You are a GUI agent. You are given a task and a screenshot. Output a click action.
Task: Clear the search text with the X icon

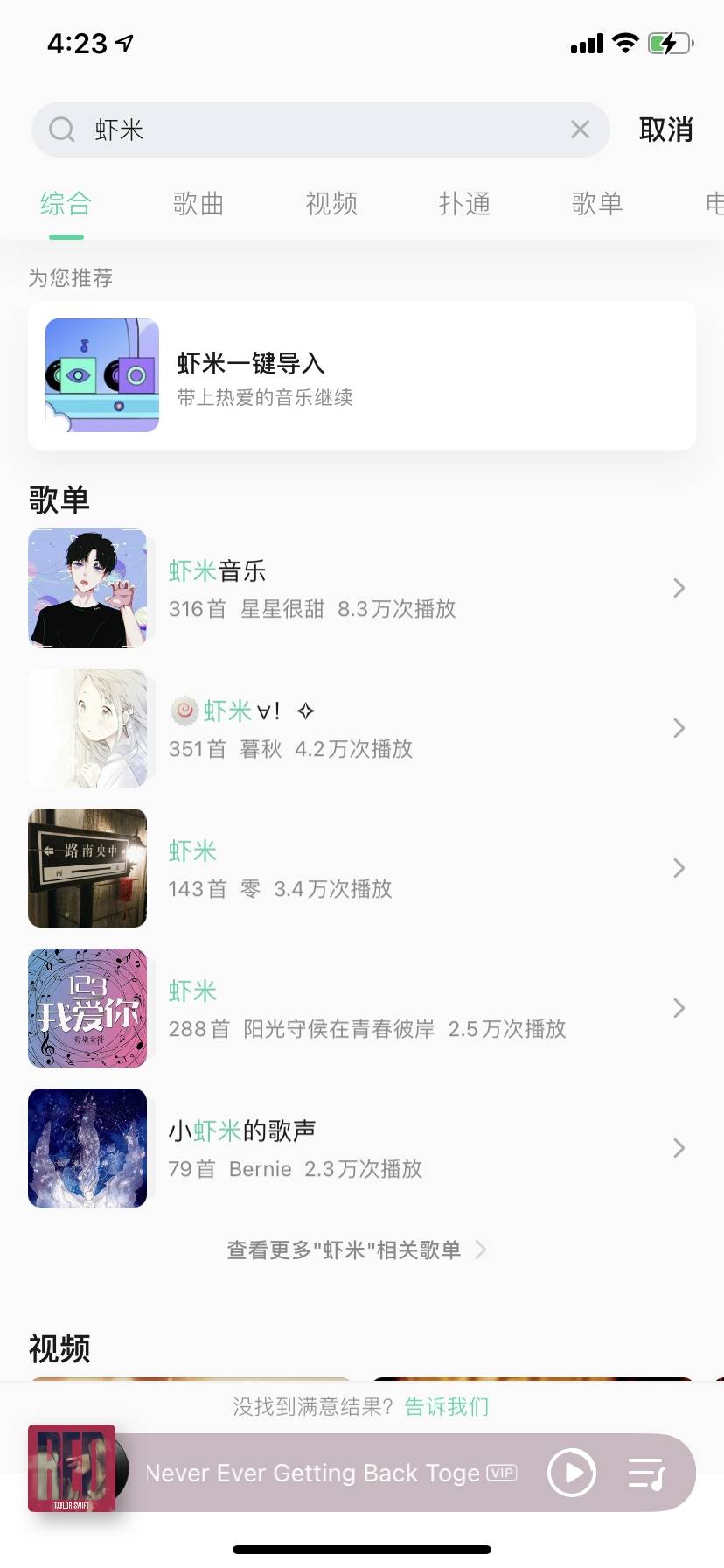coord(580,129)
